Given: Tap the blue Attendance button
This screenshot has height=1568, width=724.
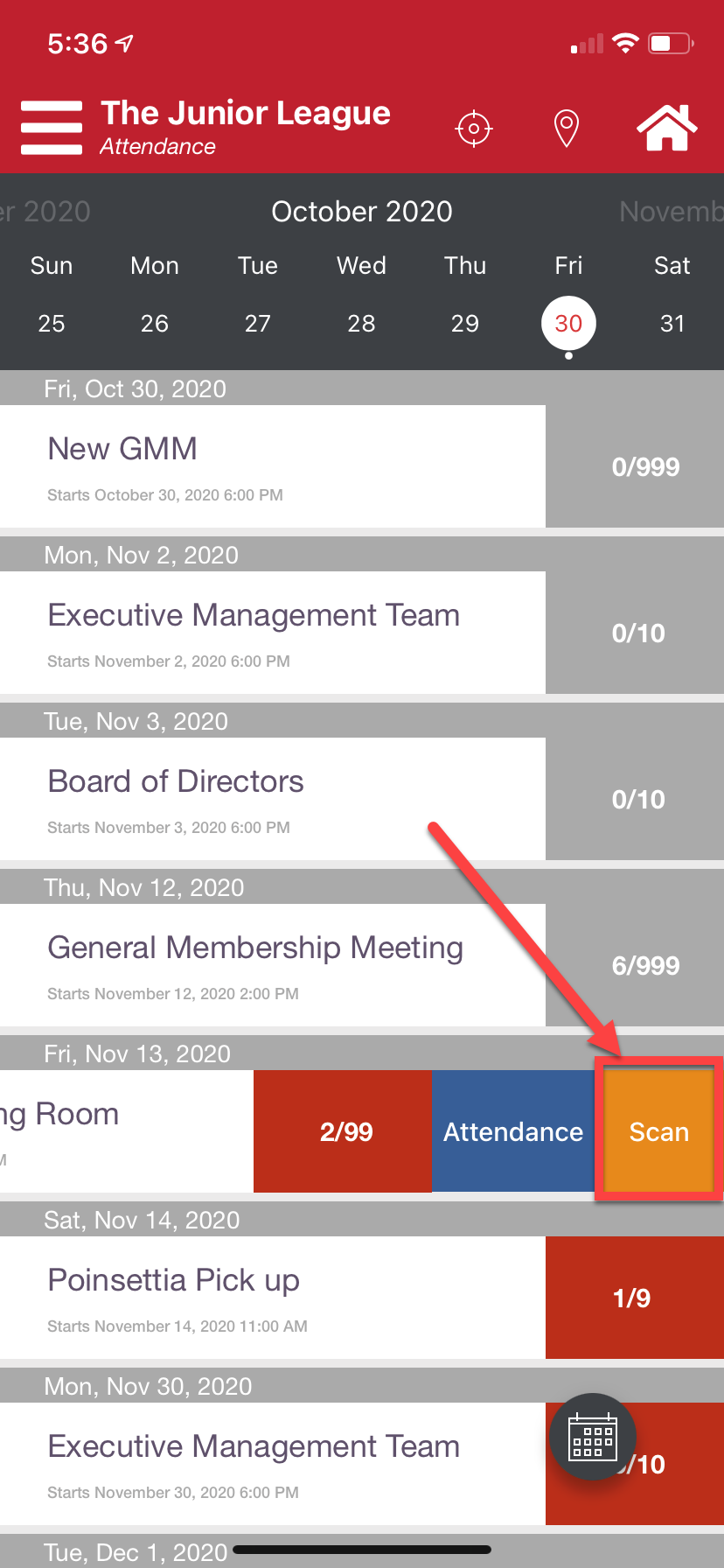Looking at the screenshot, I should click(x=513, y=1131).
